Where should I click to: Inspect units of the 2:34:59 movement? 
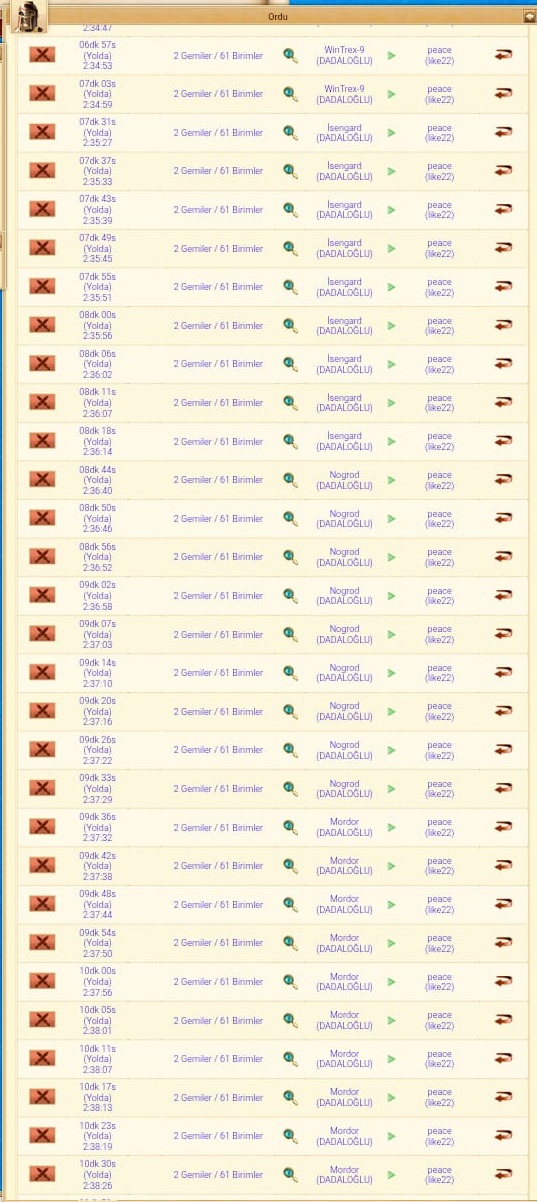[290, 94]
